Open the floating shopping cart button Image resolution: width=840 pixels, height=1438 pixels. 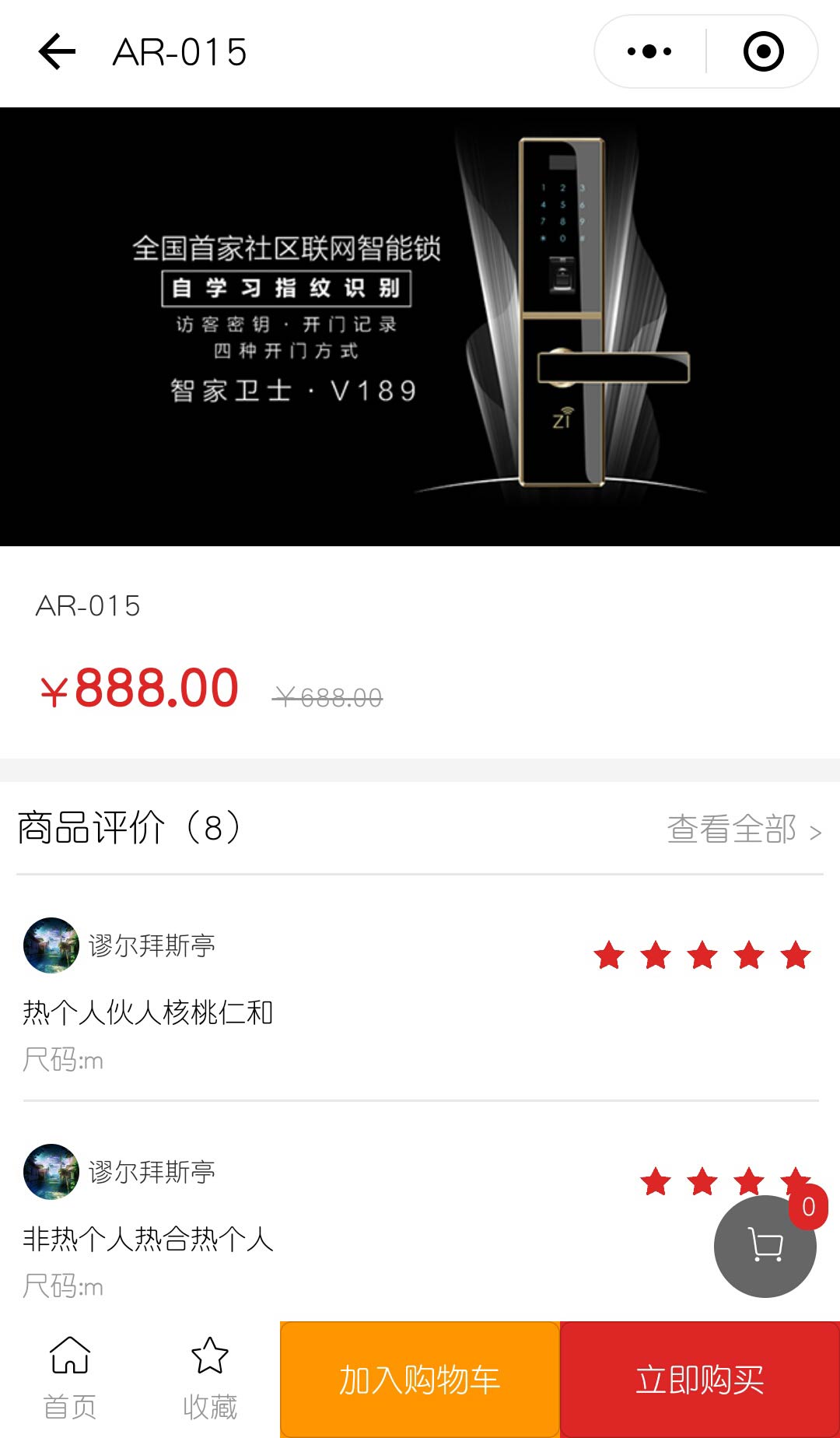tap(765, 1247)
